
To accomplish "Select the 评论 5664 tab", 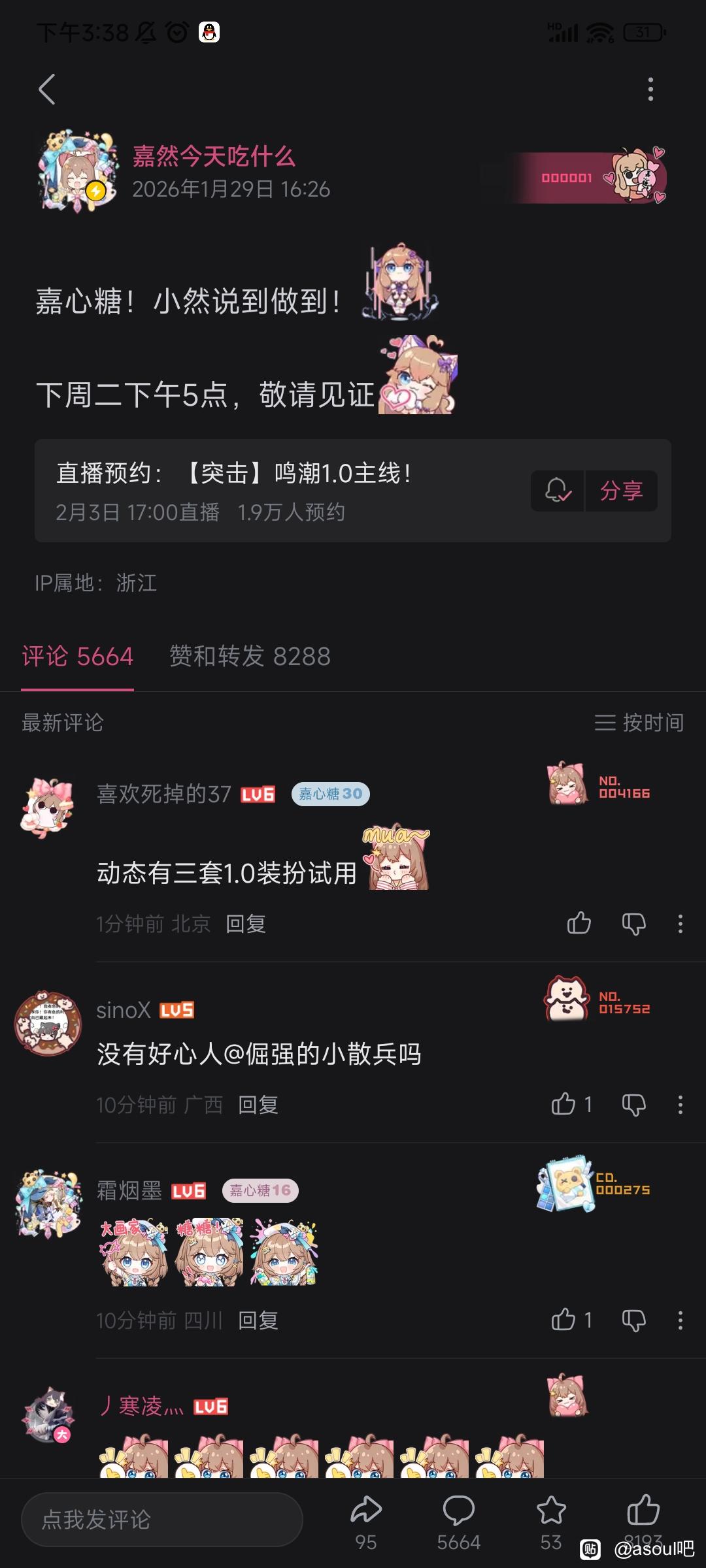I will (x=78, y=656).
